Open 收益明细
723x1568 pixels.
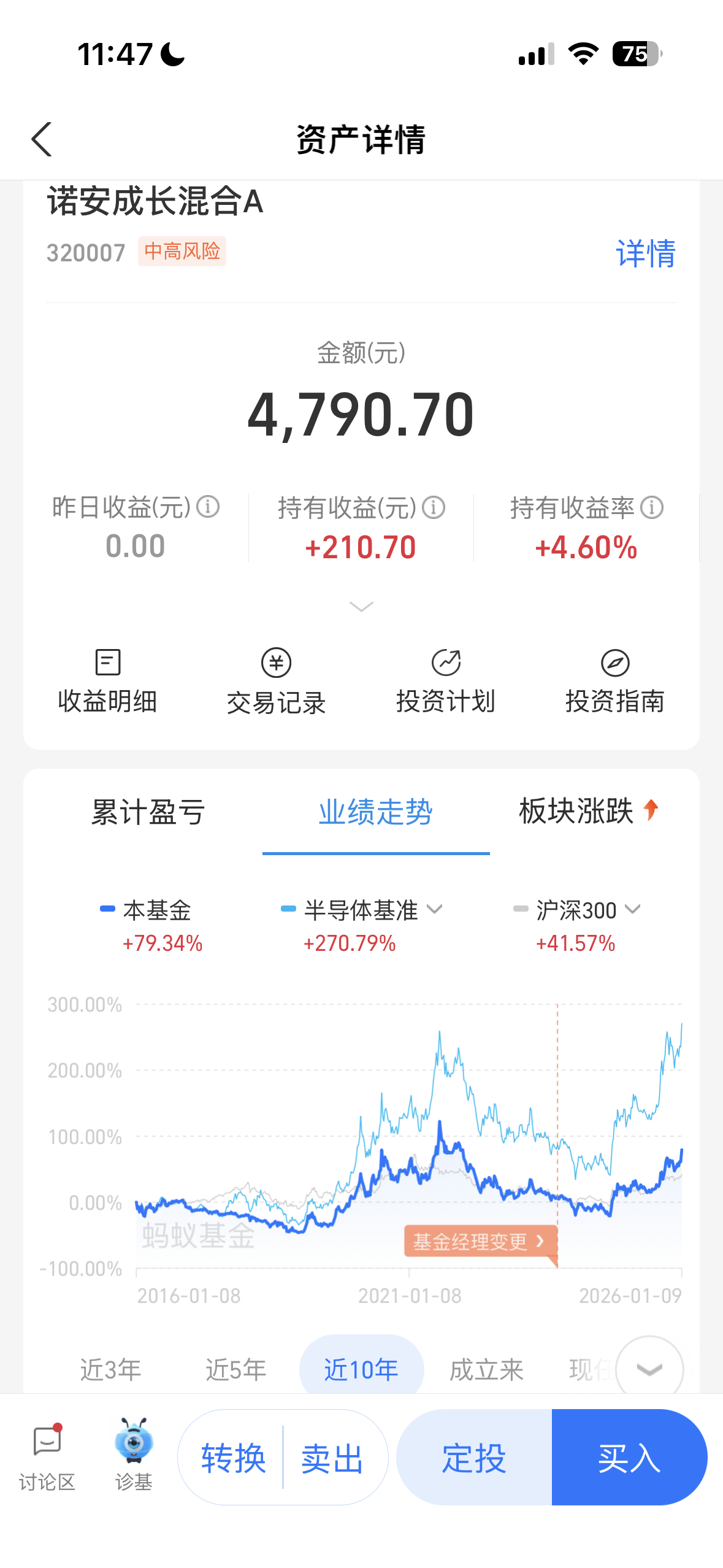[x=107, y=682]
